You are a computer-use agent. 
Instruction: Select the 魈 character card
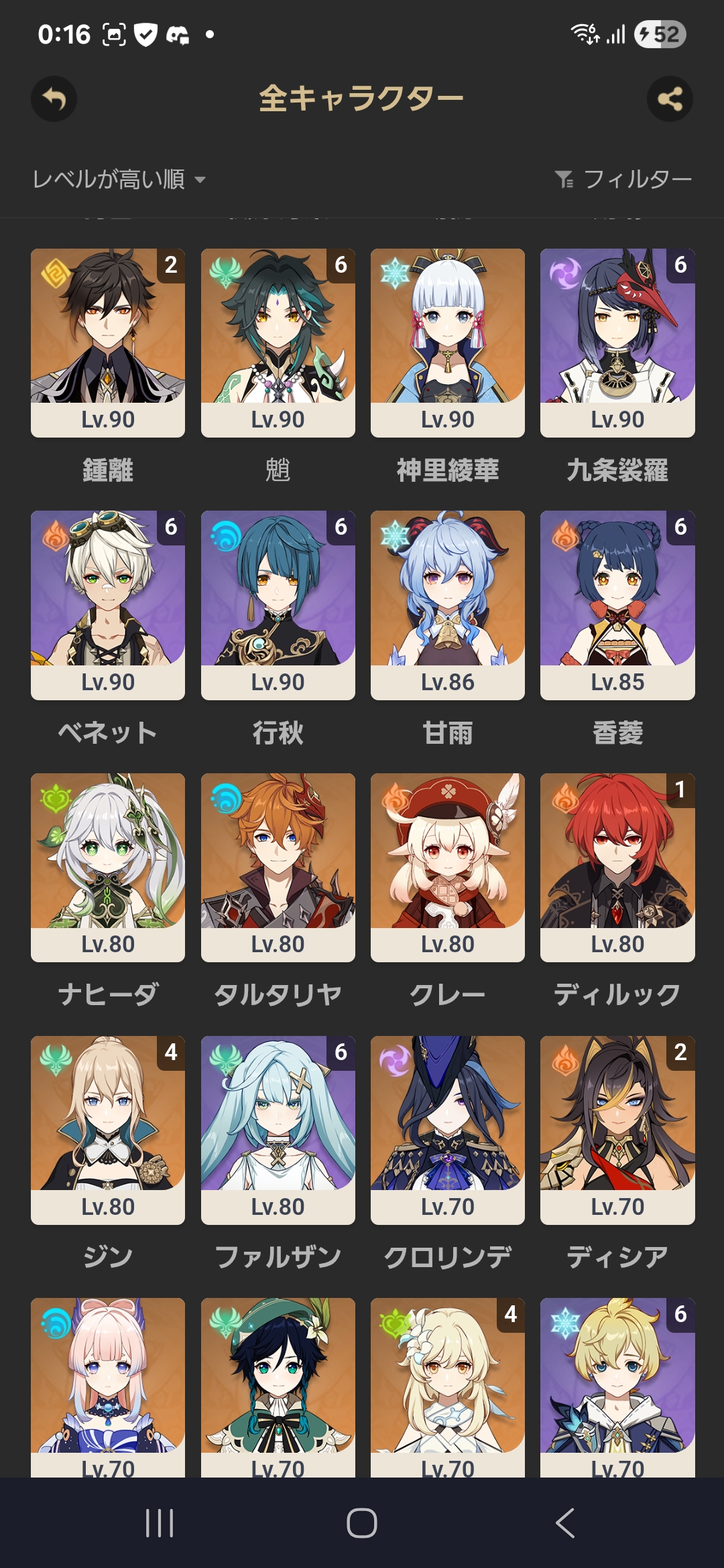tap(278, 342)
